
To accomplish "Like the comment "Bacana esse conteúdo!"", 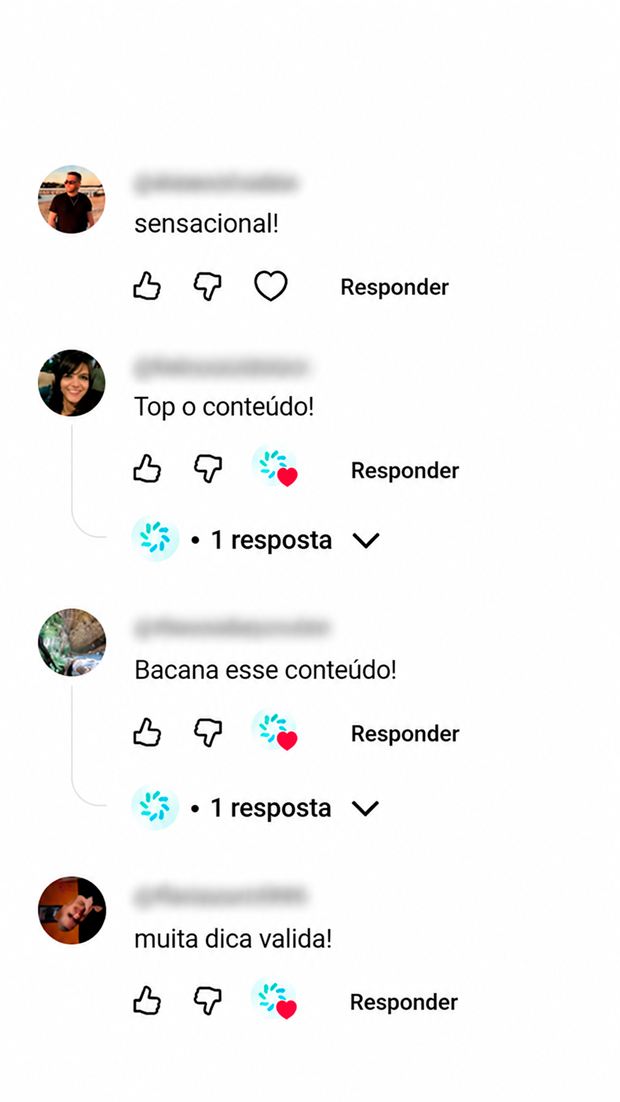I will (x=147, y=732).
